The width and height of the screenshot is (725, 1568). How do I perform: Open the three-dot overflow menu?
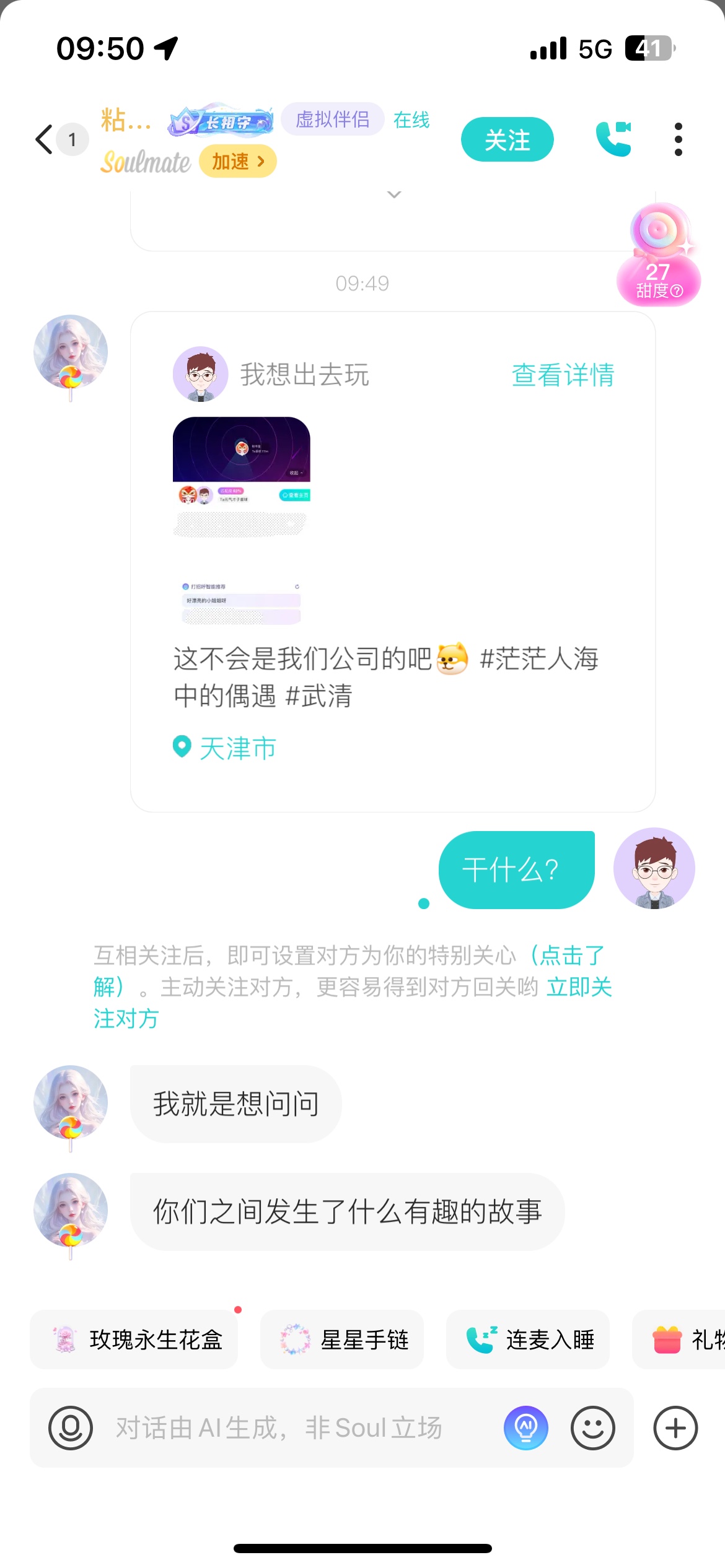[678, 139]
